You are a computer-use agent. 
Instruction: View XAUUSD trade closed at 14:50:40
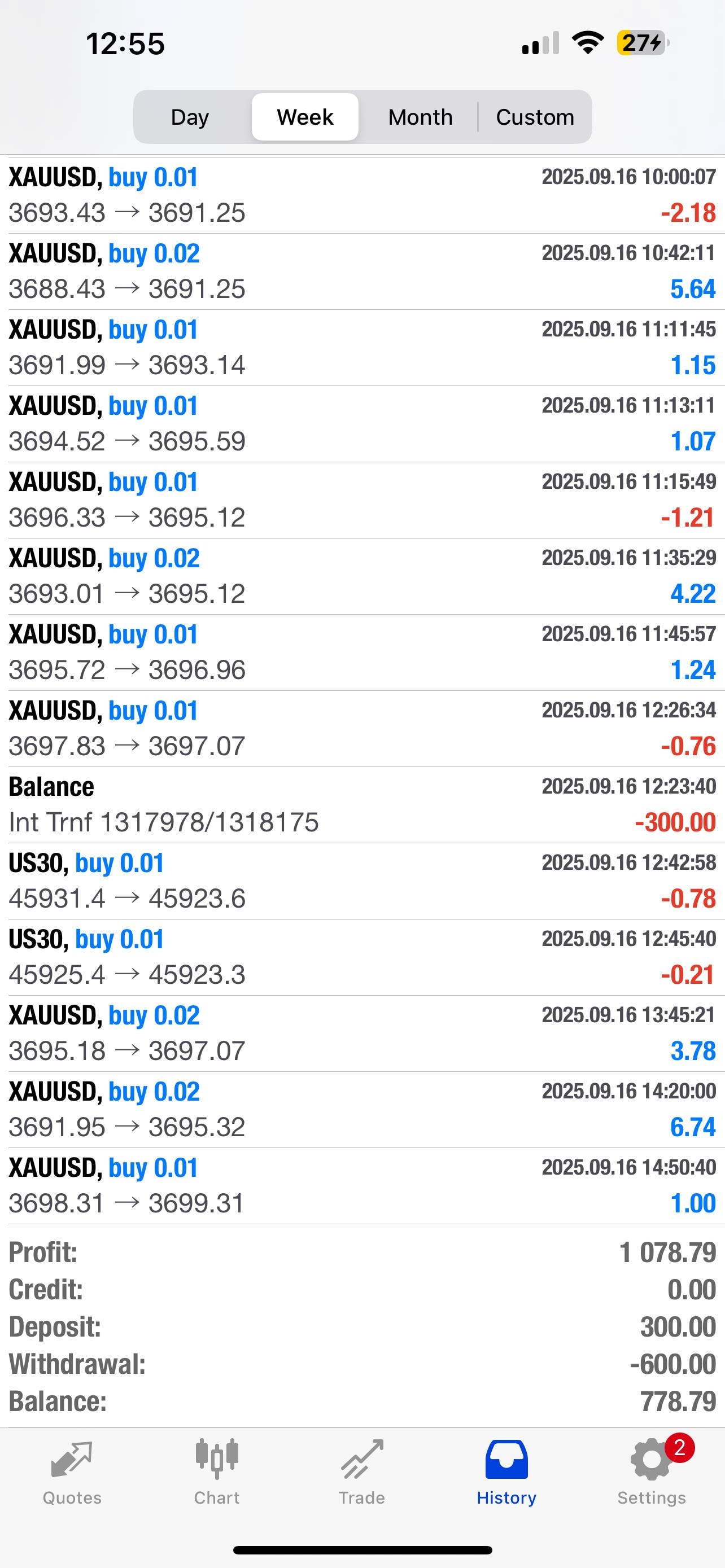[x=362, y=1185]
